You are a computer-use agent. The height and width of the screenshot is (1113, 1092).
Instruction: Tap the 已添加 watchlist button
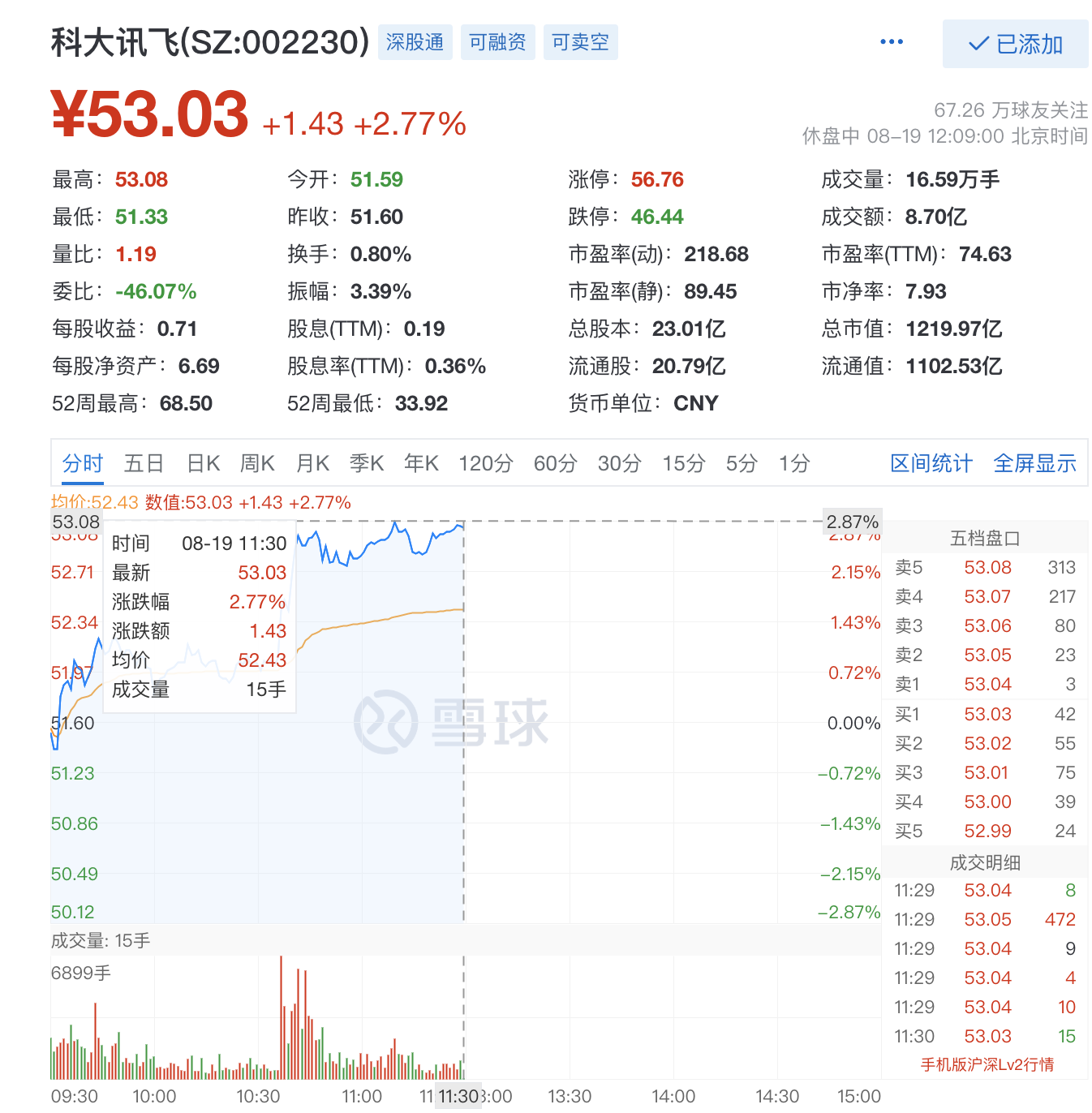click(1015, 44)
